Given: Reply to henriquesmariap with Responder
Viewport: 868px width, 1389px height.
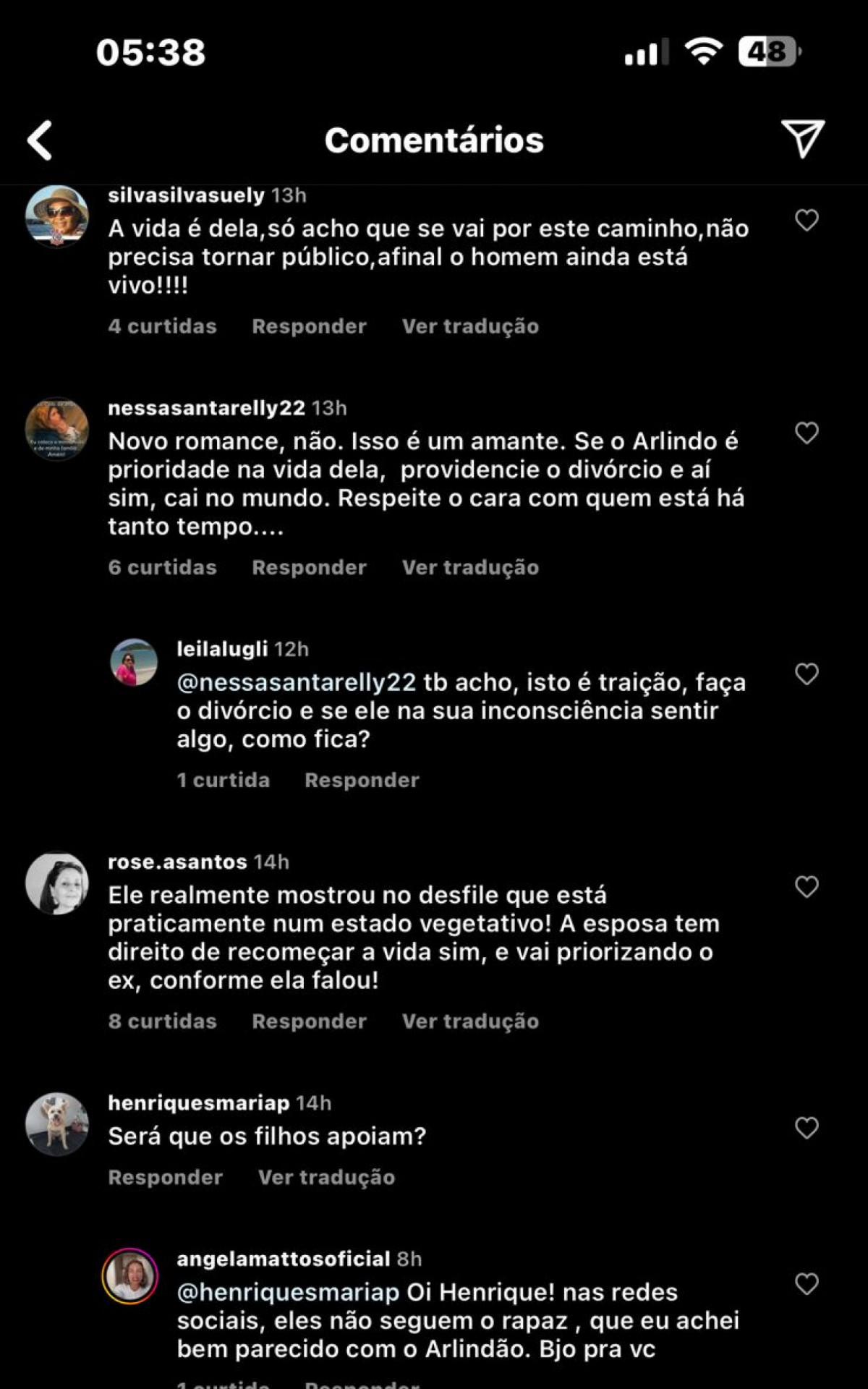Looking at the screenshot, I should [x=164, y=1177].
